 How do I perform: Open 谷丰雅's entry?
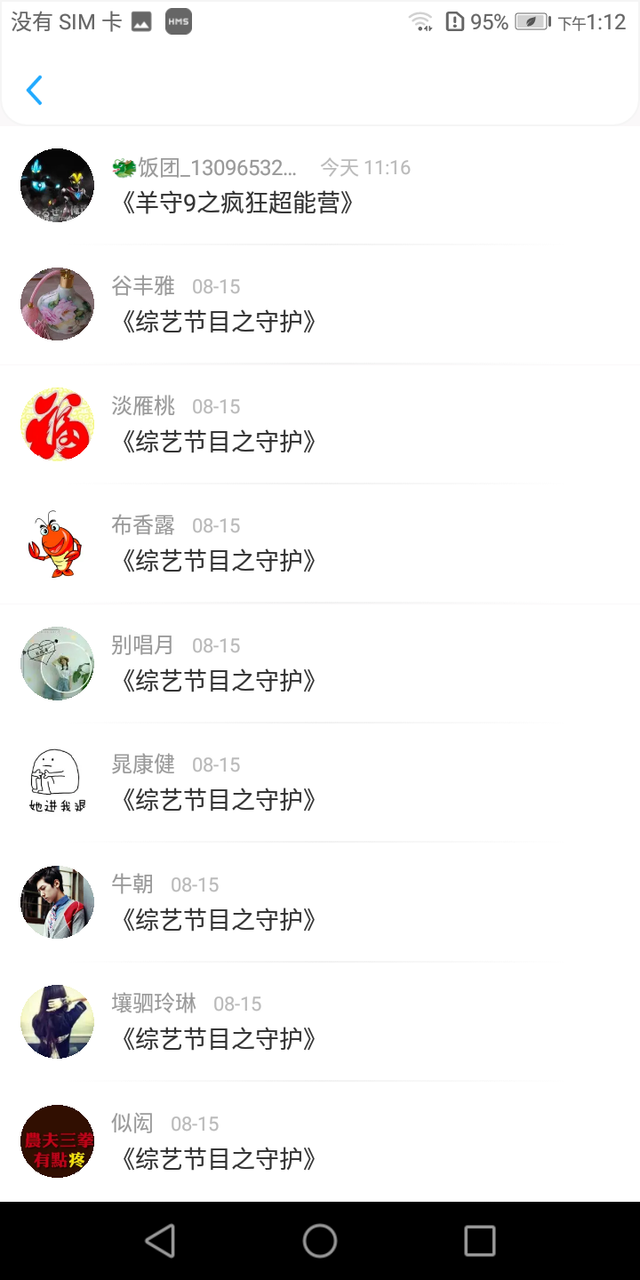point(320,305)
